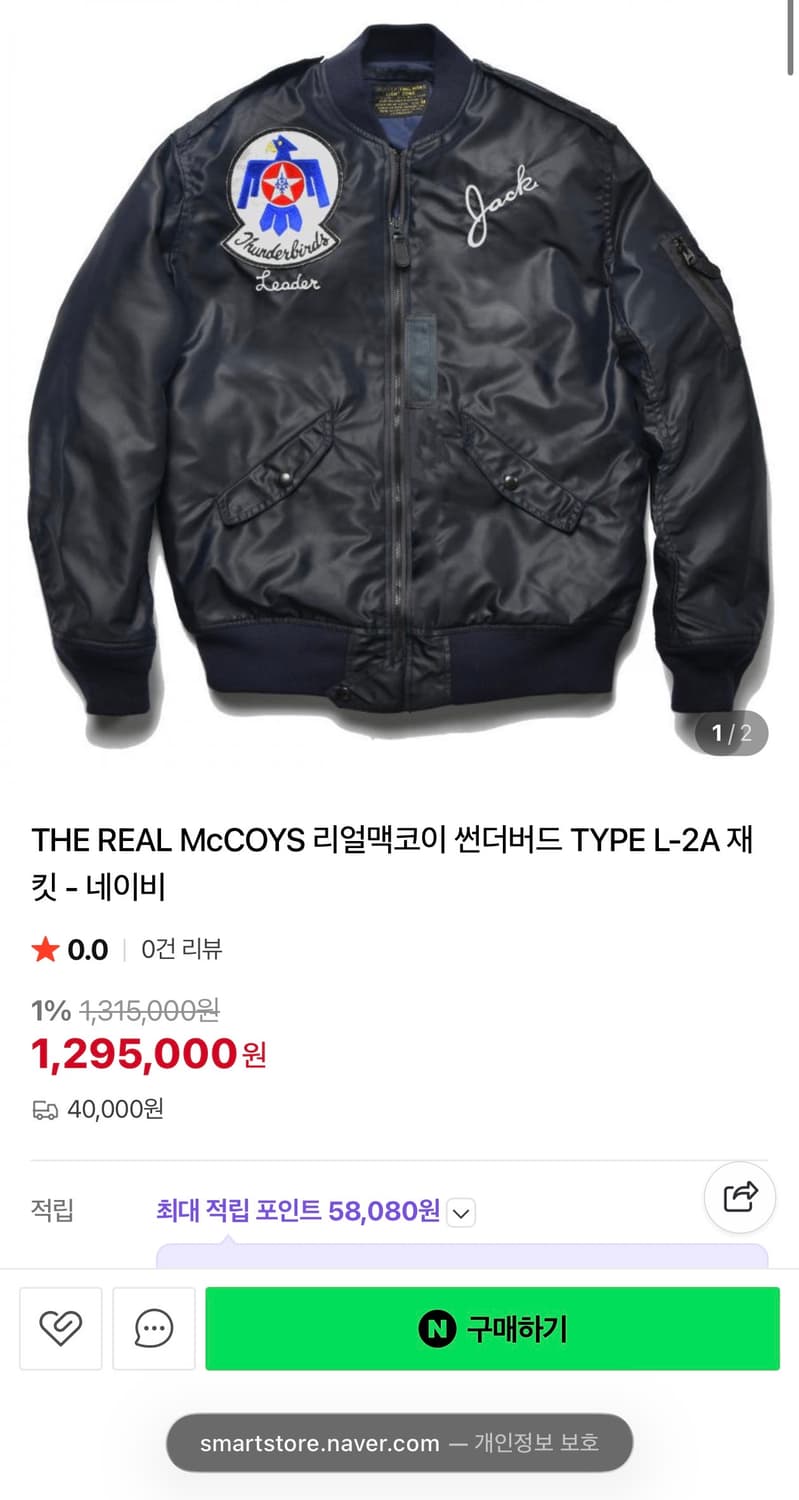Click the red sale price 1,295,000원
This screenshot has height=1500, width=799.
tap(140, 1052)
